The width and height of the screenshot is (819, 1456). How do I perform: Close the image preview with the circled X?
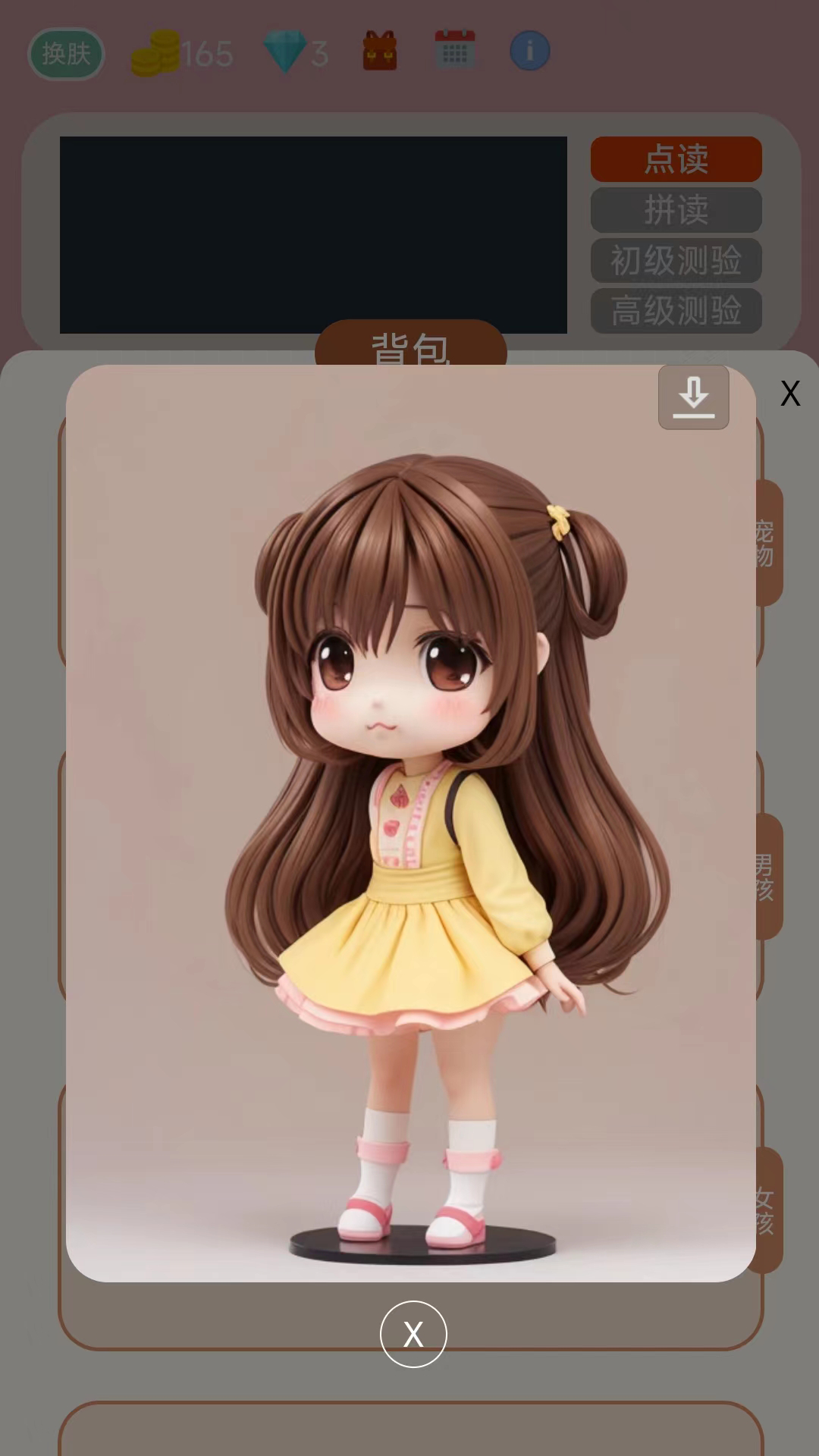click(x=413, y=1334)
